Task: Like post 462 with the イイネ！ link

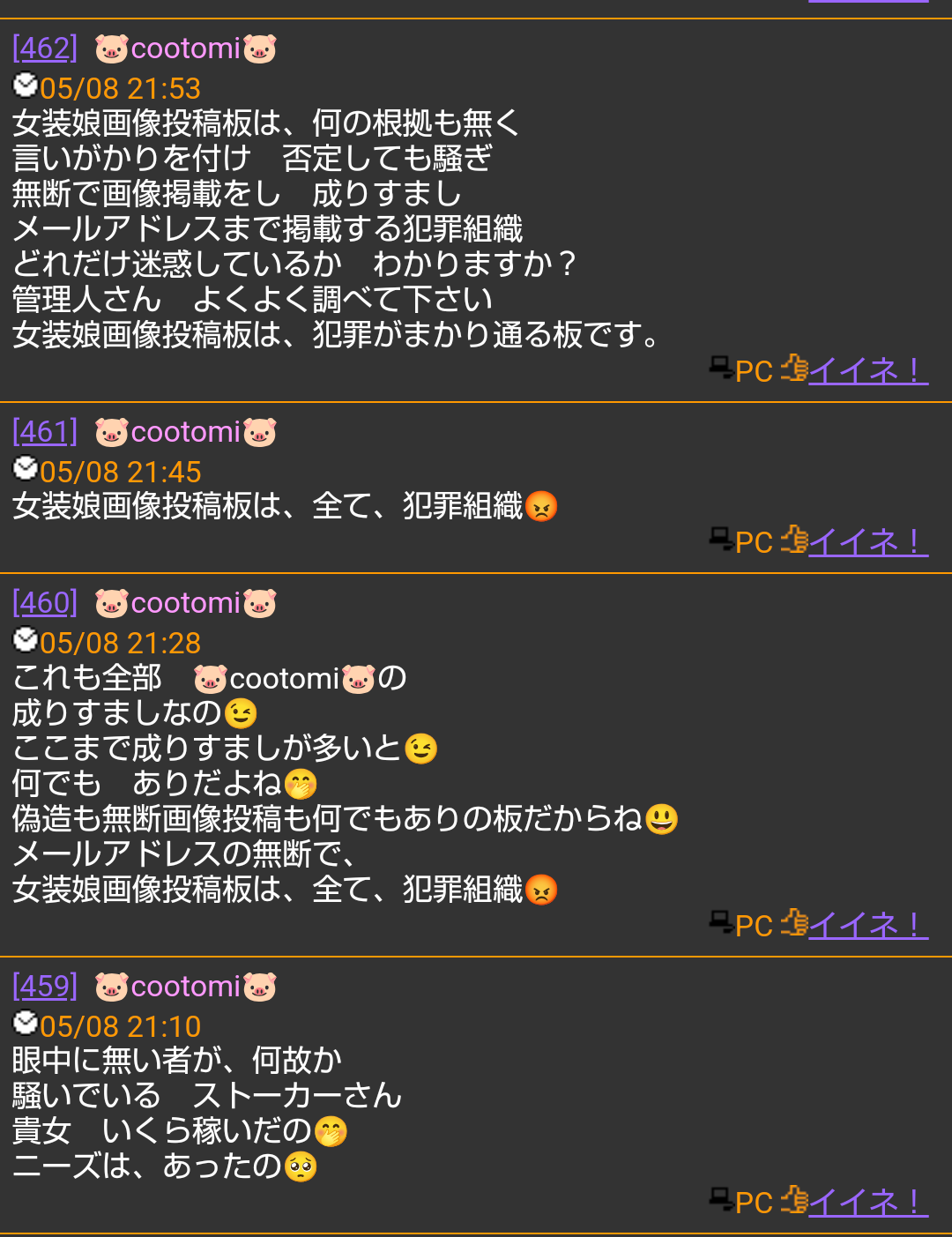Action: [x=867, y=370]
